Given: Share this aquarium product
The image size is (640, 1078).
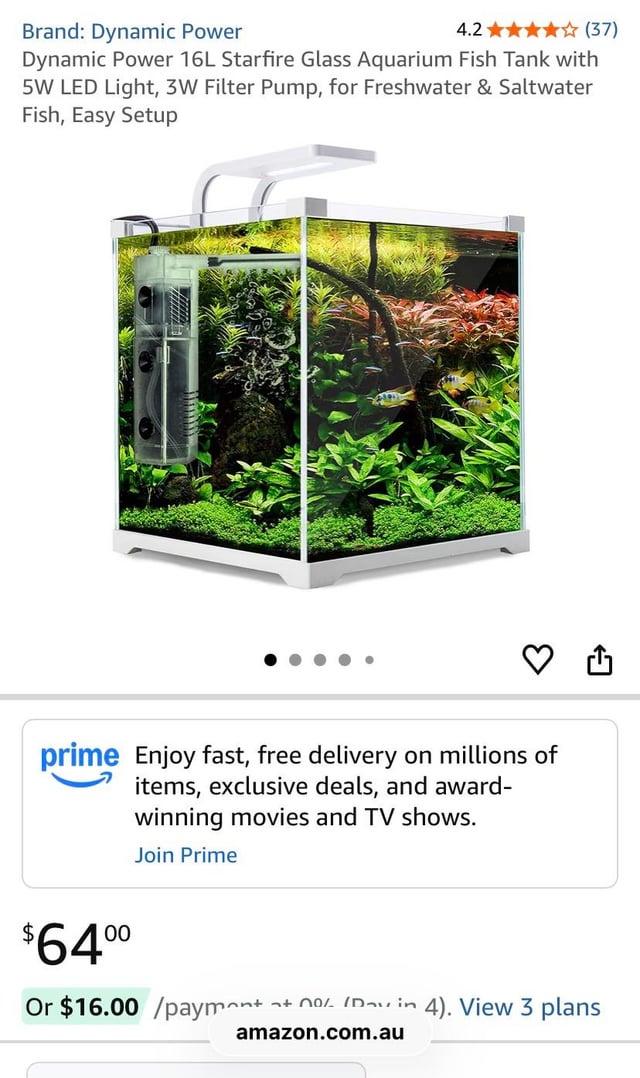Looking at the screenshot, I should [599, 659].
